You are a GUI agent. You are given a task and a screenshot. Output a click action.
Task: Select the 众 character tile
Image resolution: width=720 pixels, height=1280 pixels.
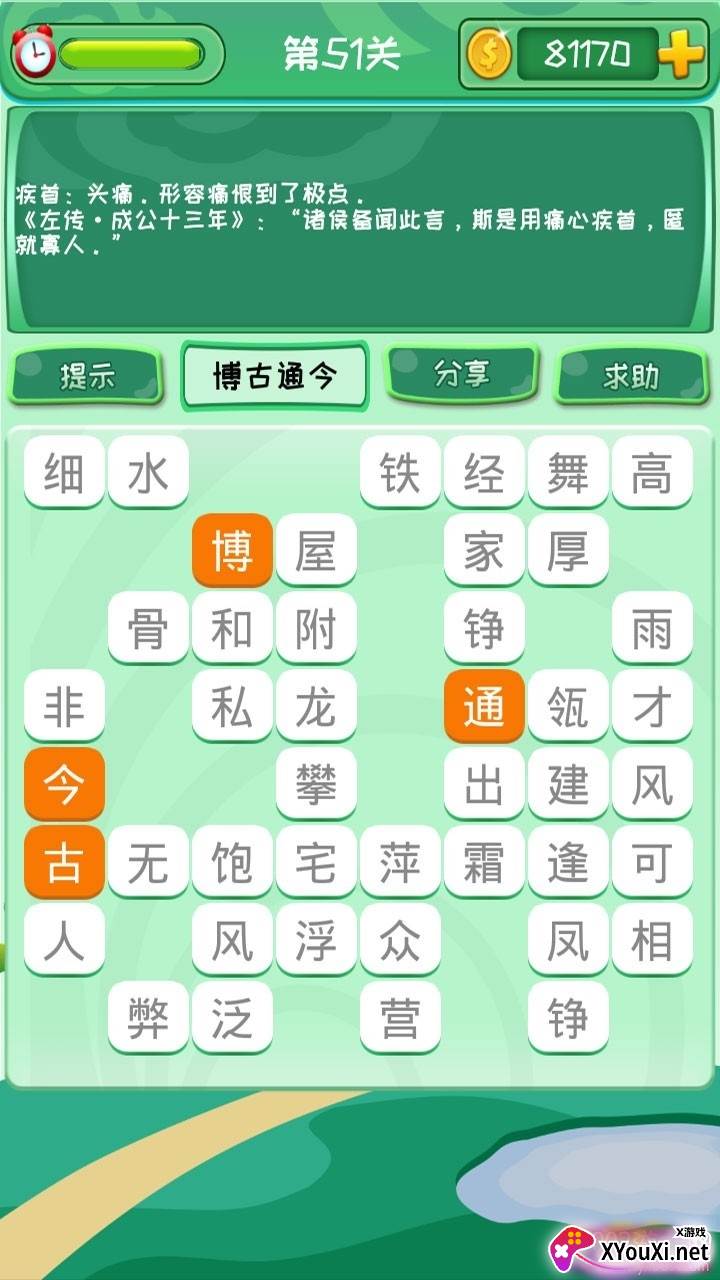pos(400,940)
